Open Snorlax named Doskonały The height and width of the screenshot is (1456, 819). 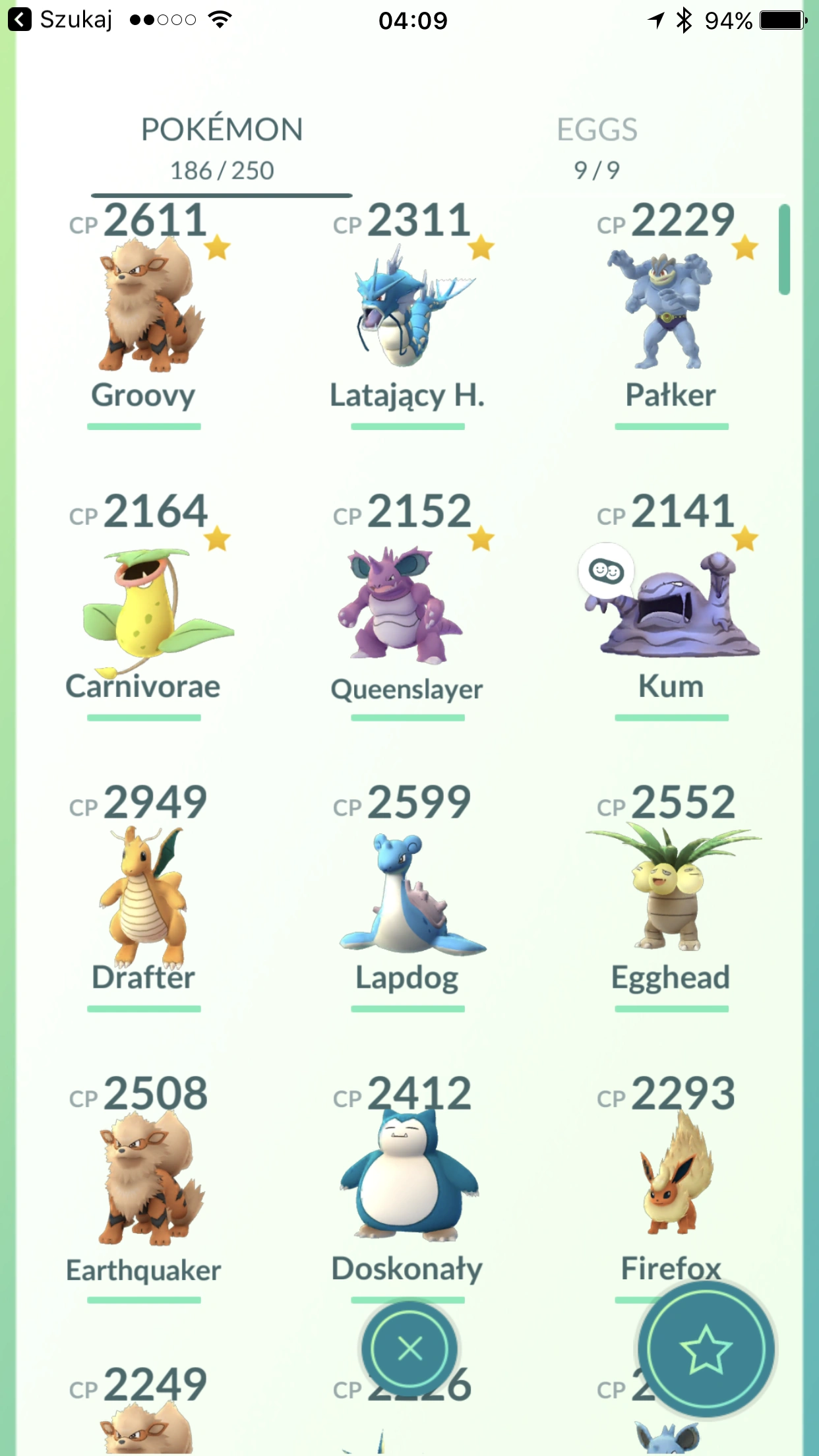[x=408, y=1180]
